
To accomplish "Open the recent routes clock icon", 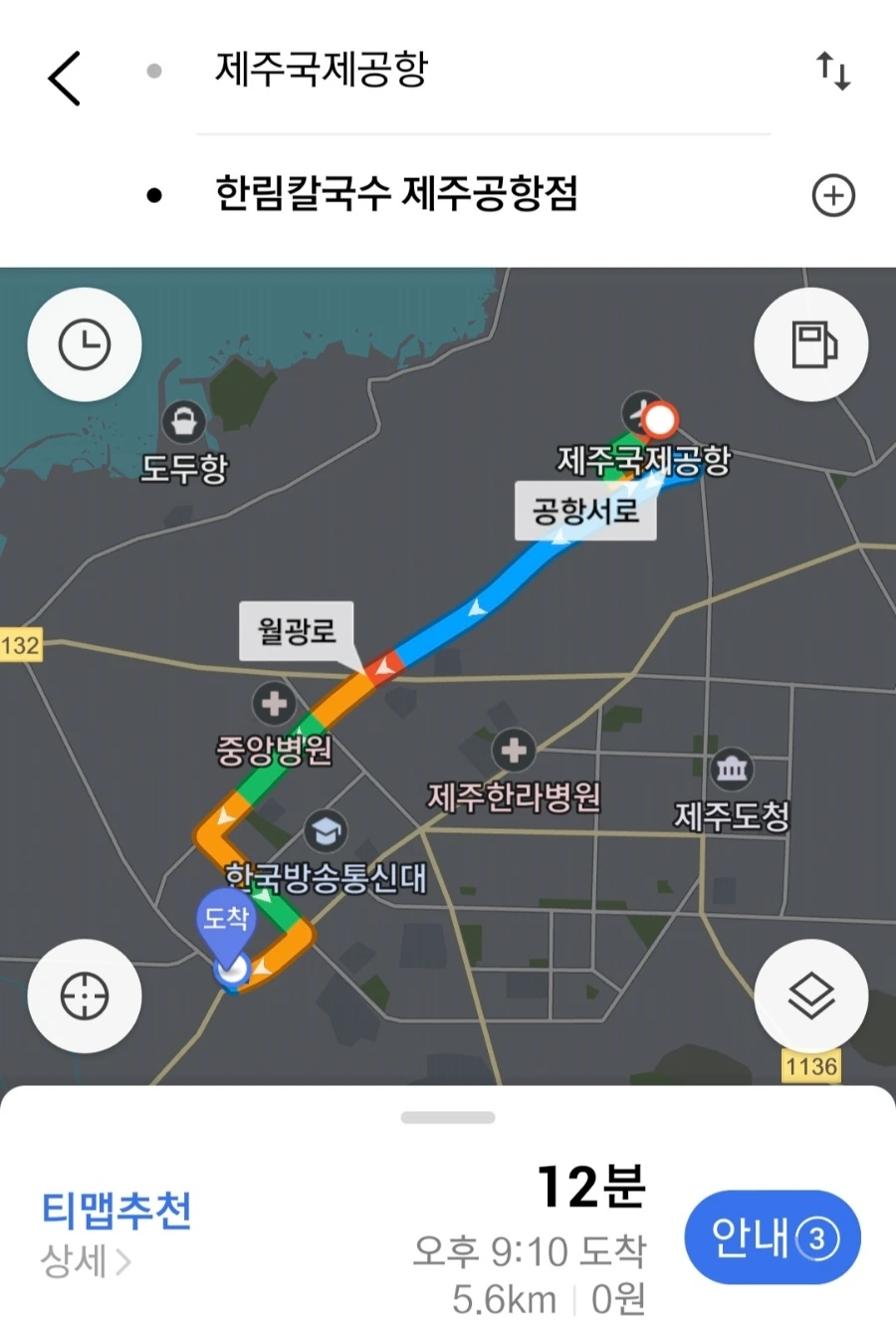I will [85, 343].
